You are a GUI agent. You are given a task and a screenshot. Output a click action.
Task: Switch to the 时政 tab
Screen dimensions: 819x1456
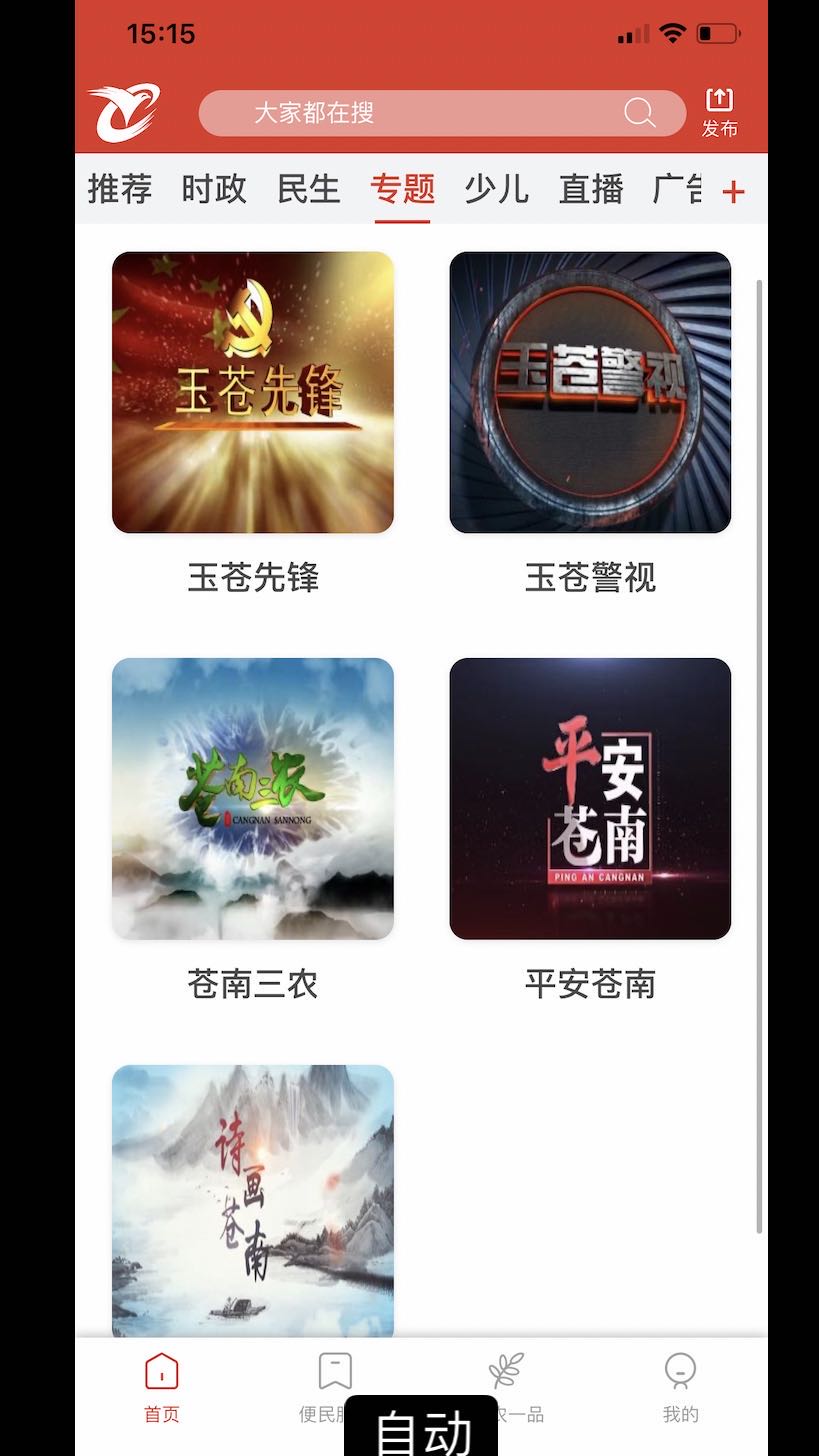pos(214,189)
